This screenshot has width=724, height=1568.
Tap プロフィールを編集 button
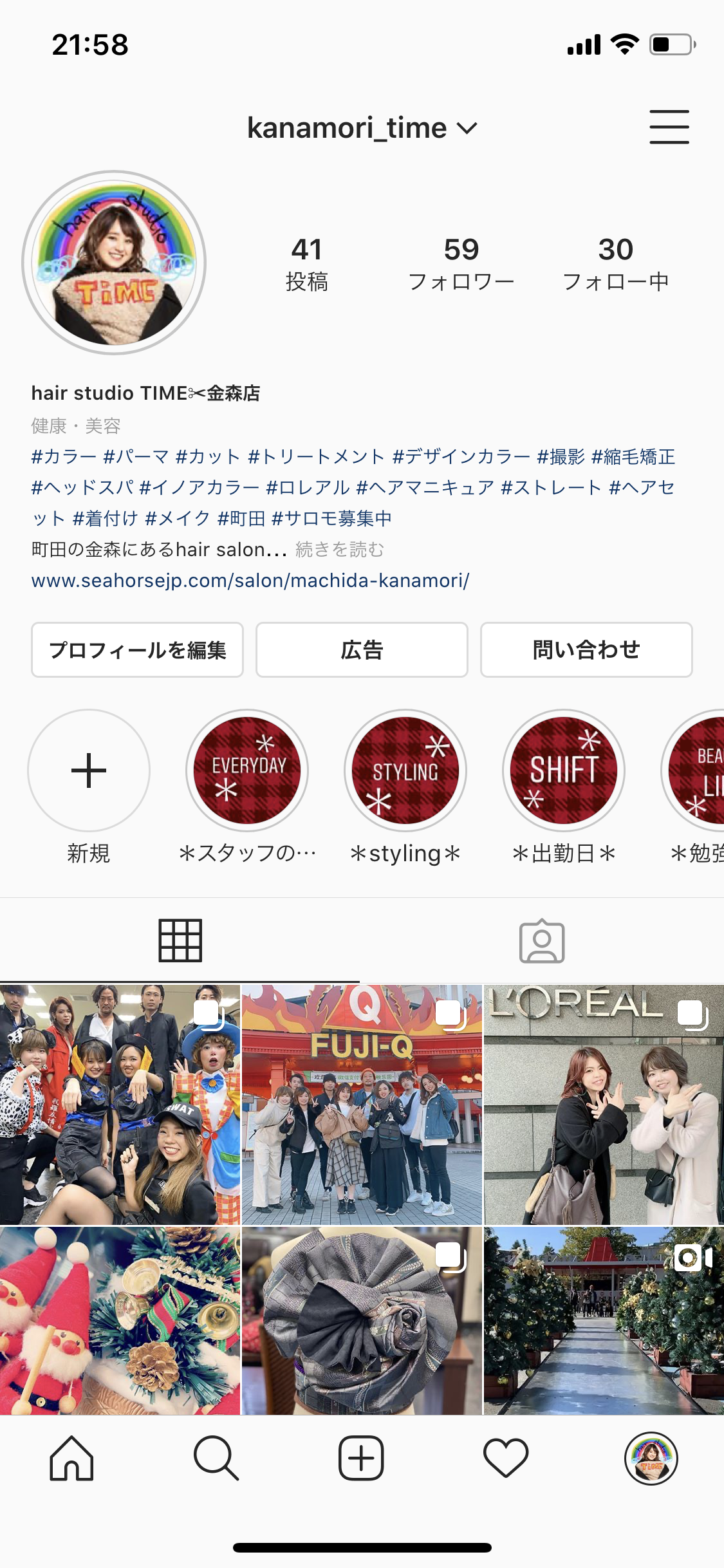click(x=137, y=649)
